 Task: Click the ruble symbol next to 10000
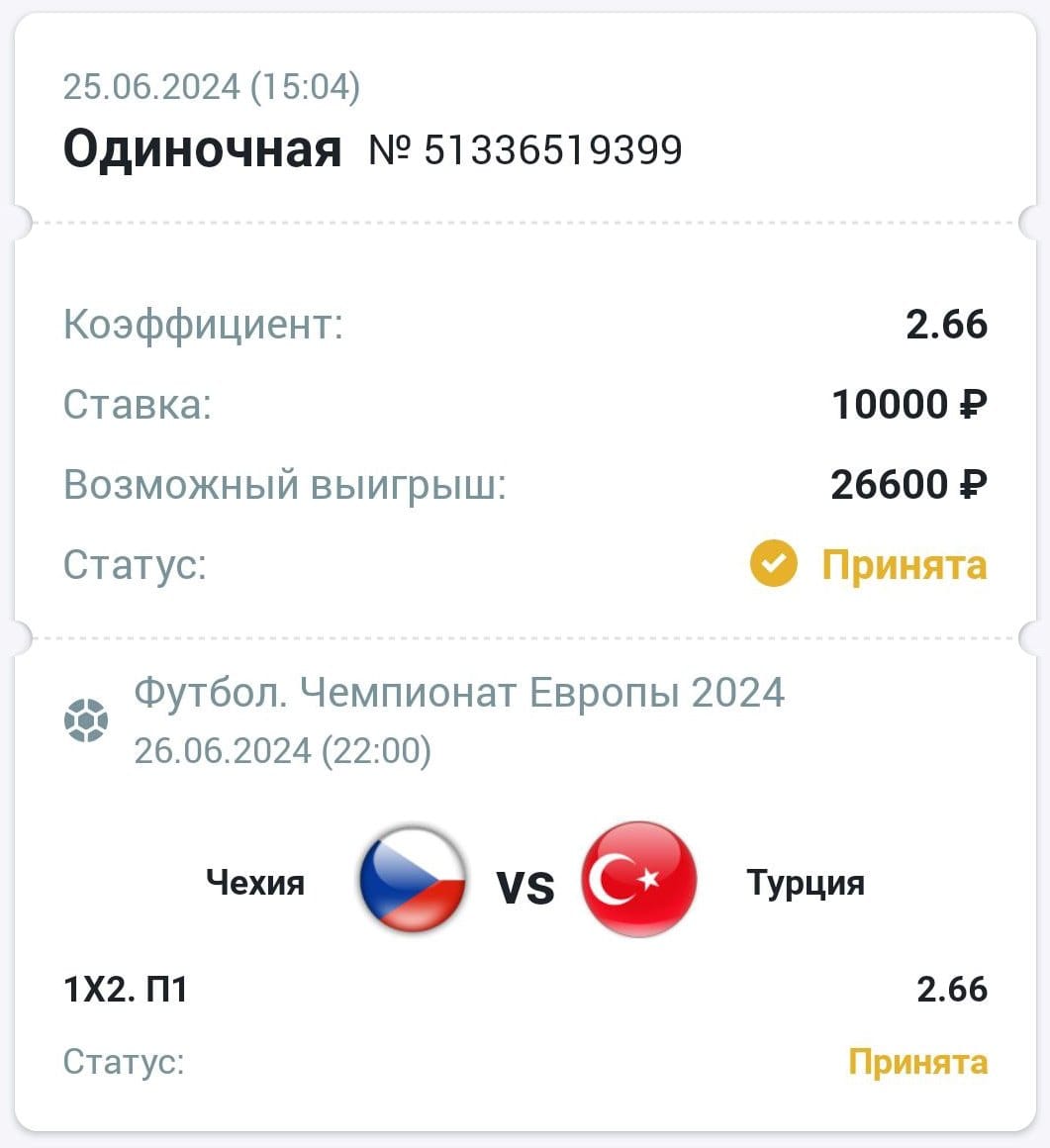coord(974,404)
